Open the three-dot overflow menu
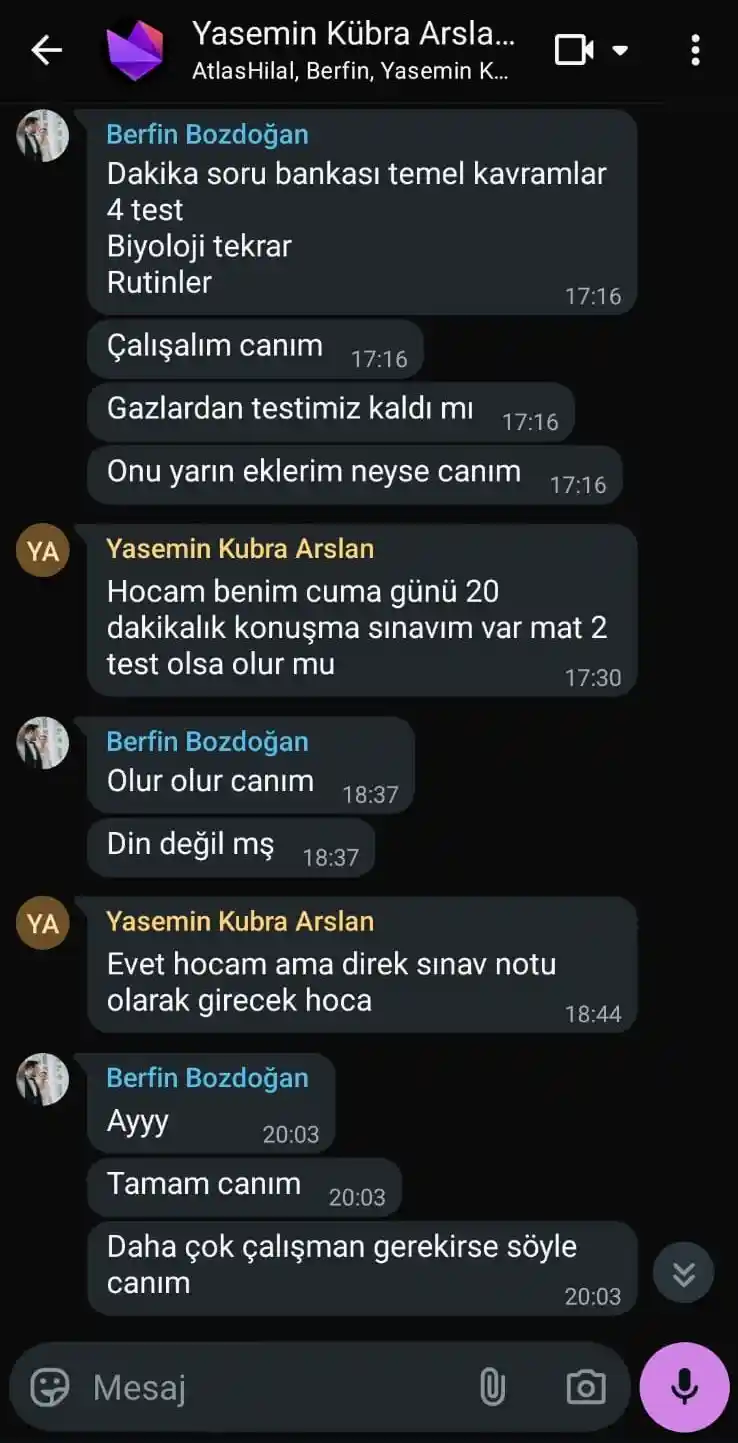 (x=696, y=49)
